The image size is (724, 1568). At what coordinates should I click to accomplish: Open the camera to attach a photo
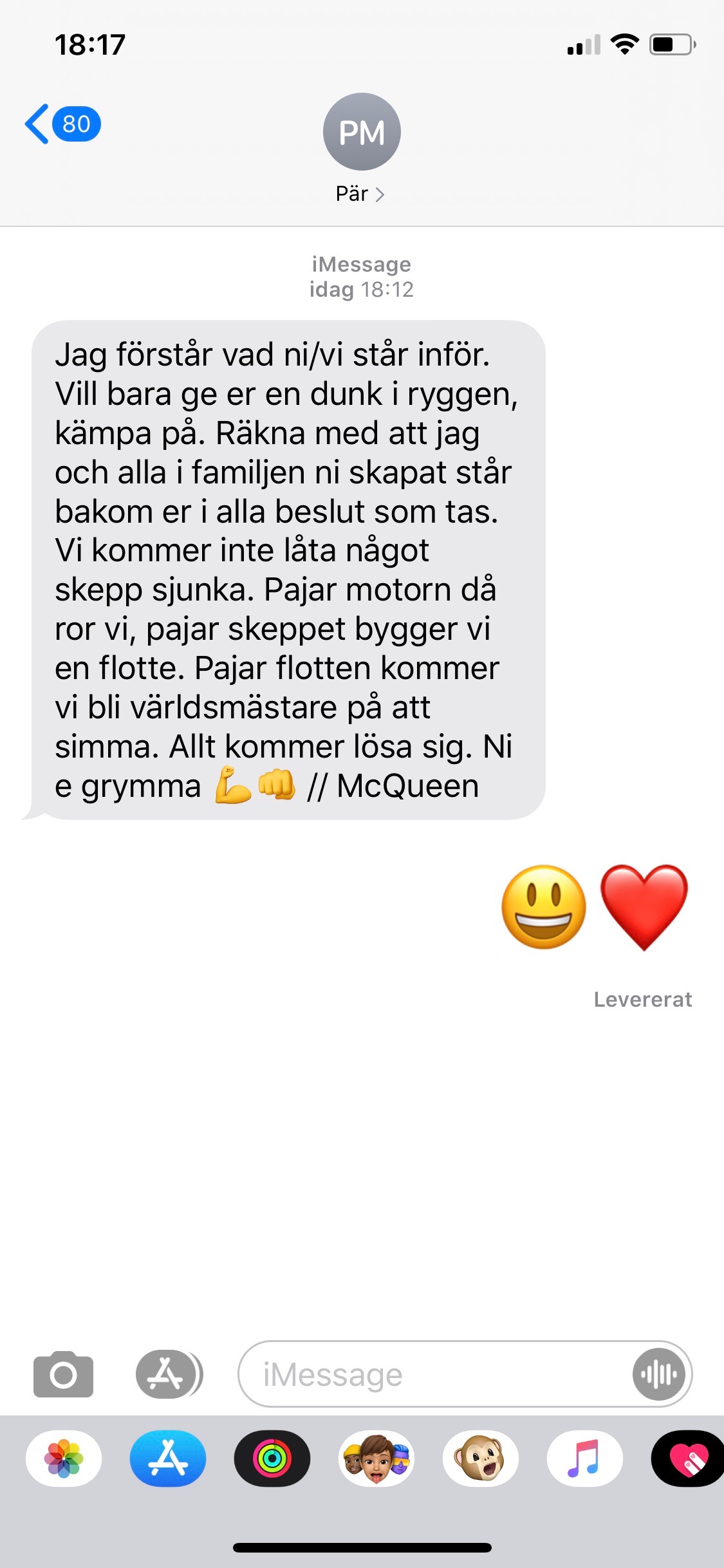(63, 1374)
